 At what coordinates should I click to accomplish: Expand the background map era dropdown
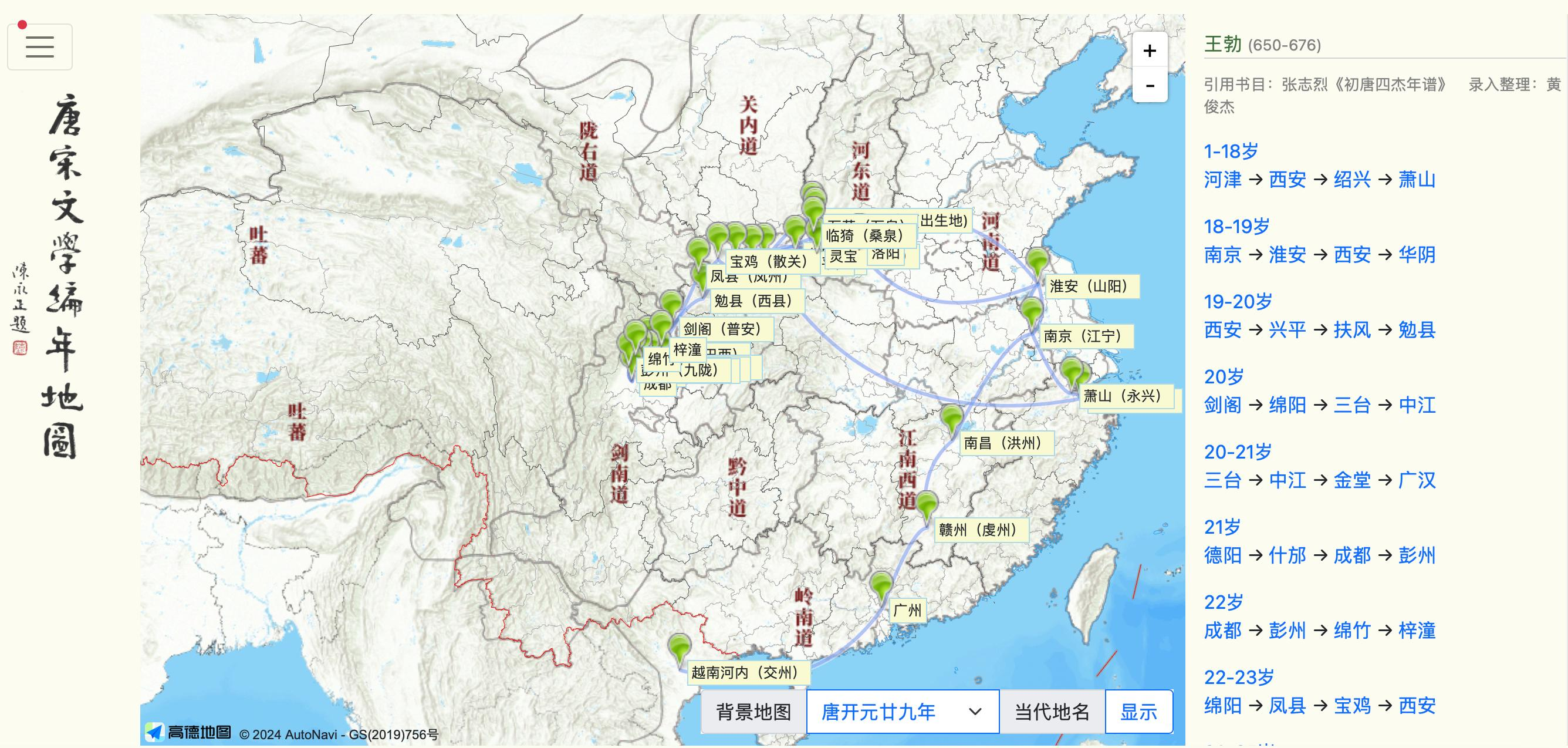(902, 712)
